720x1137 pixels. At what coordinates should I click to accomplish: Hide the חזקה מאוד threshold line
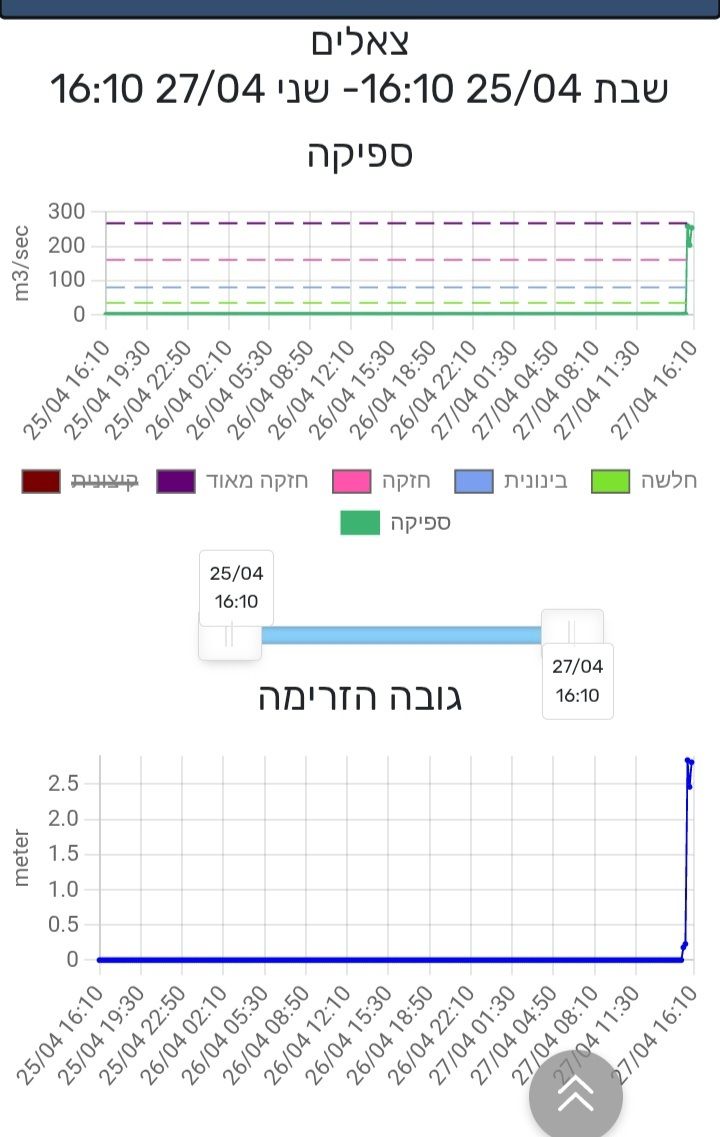click(176, 481)
